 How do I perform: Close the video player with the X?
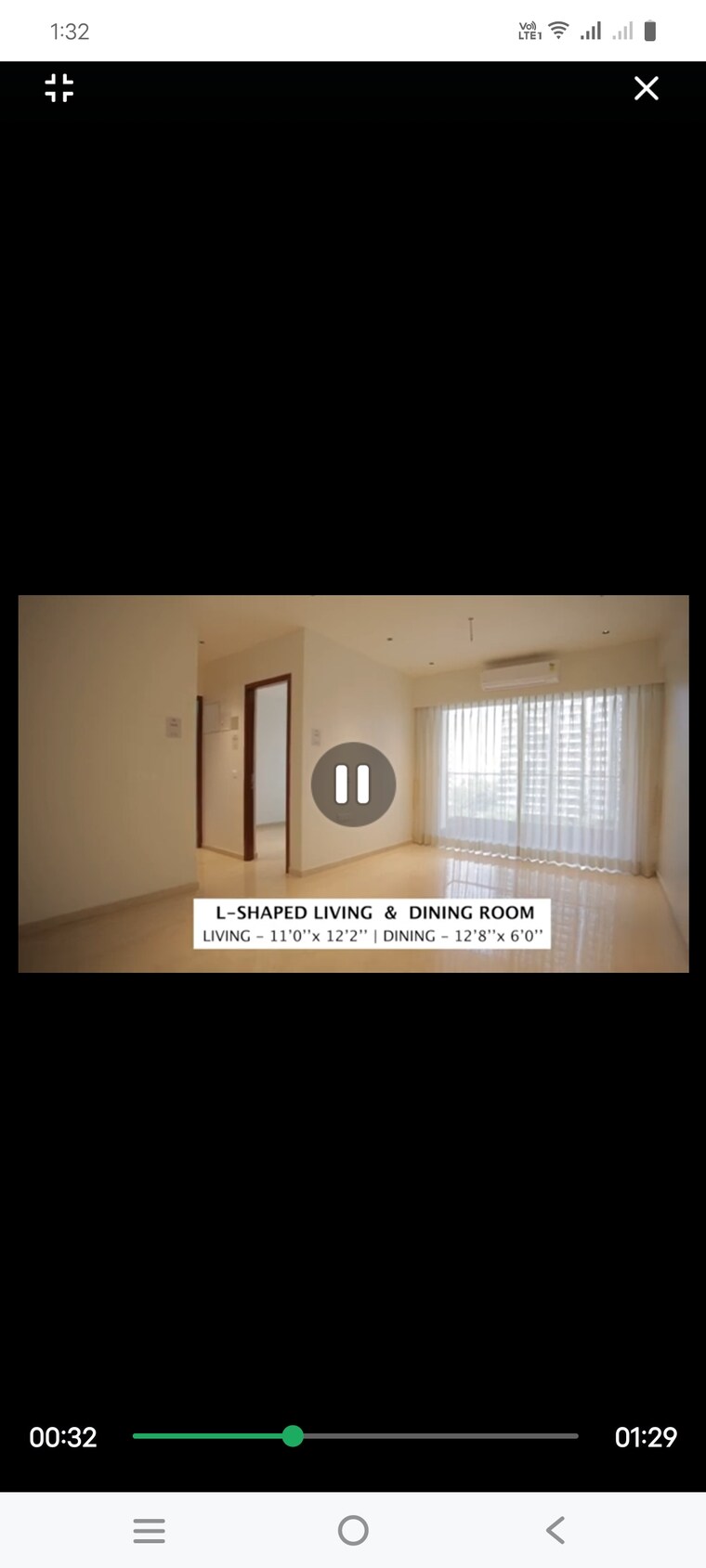click(647, 88)
